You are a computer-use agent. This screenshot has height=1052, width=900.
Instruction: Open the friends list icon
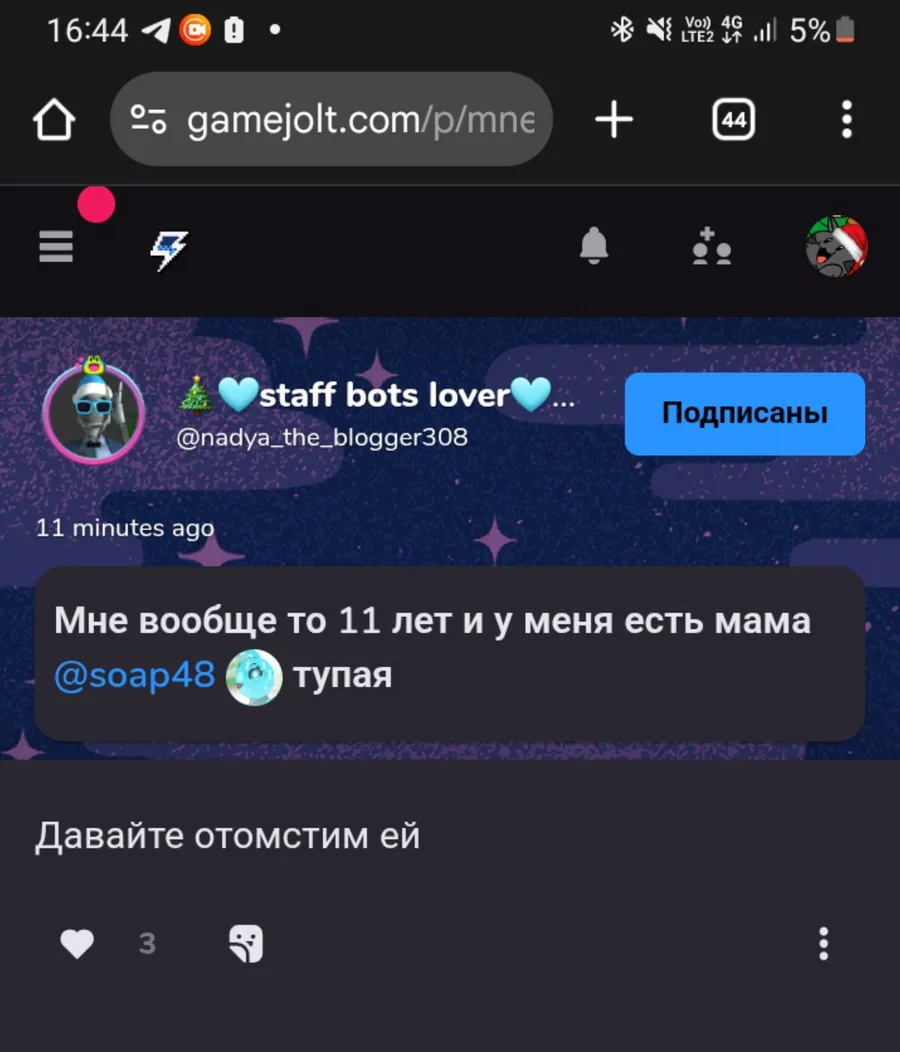pos(711,246)
